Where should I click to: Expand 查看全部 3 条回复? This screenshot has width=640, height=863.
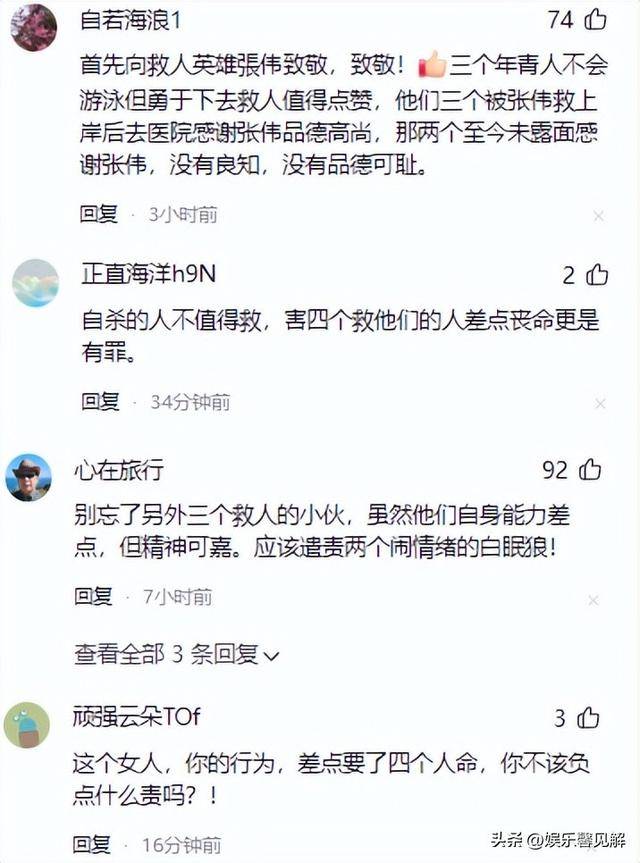pos(177,654)
